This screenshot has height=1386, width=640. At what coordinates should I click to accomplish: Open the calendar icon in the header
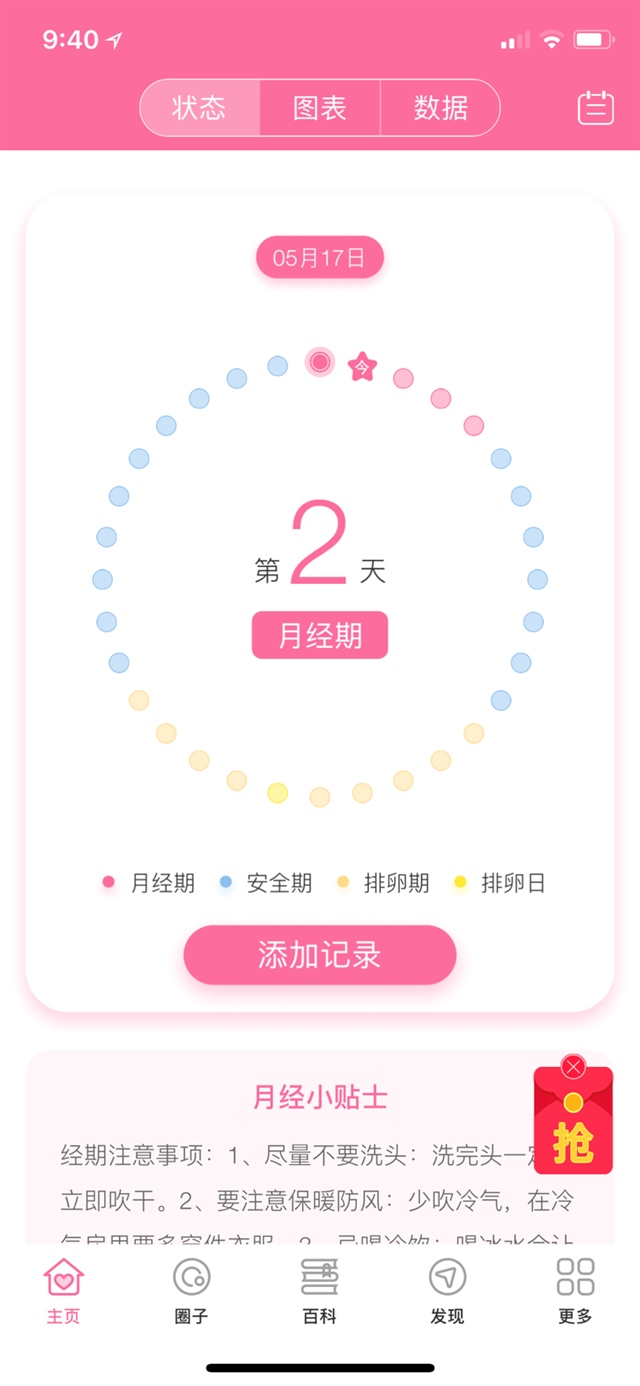click(595, 108)
